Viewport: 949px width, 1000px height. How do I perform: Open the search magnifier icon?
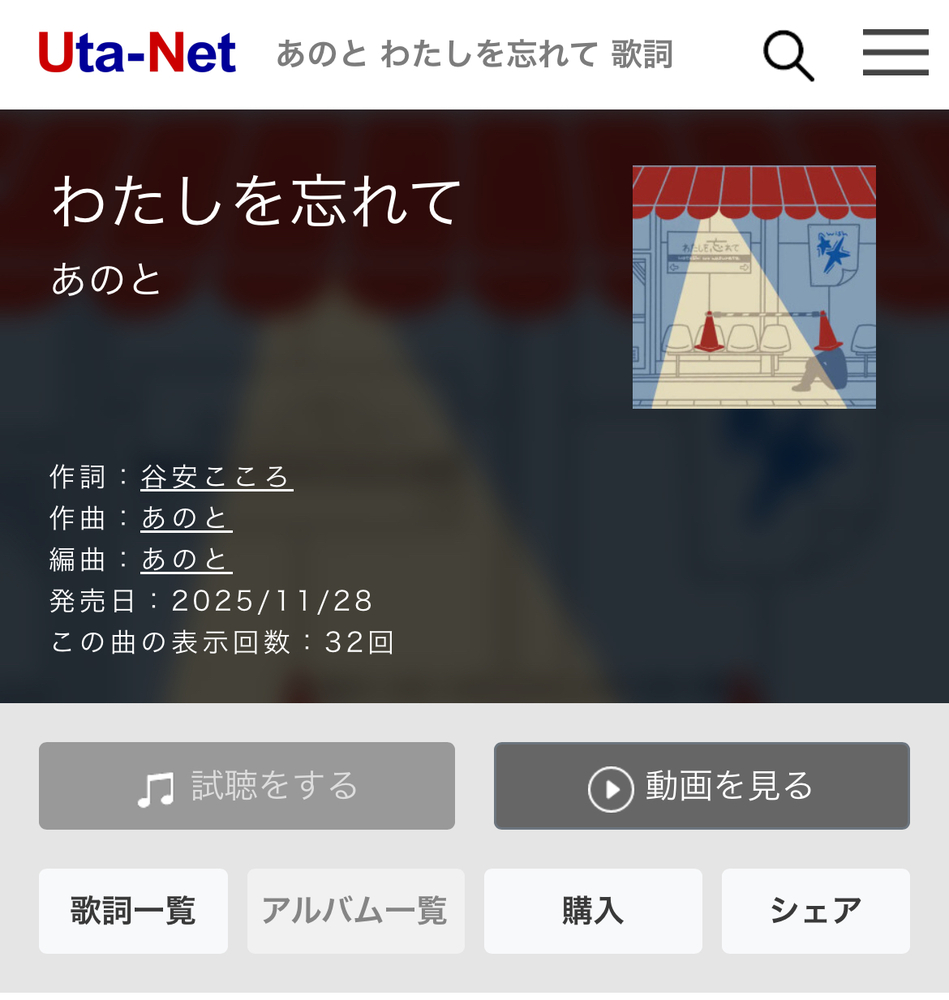pos(789,54)
